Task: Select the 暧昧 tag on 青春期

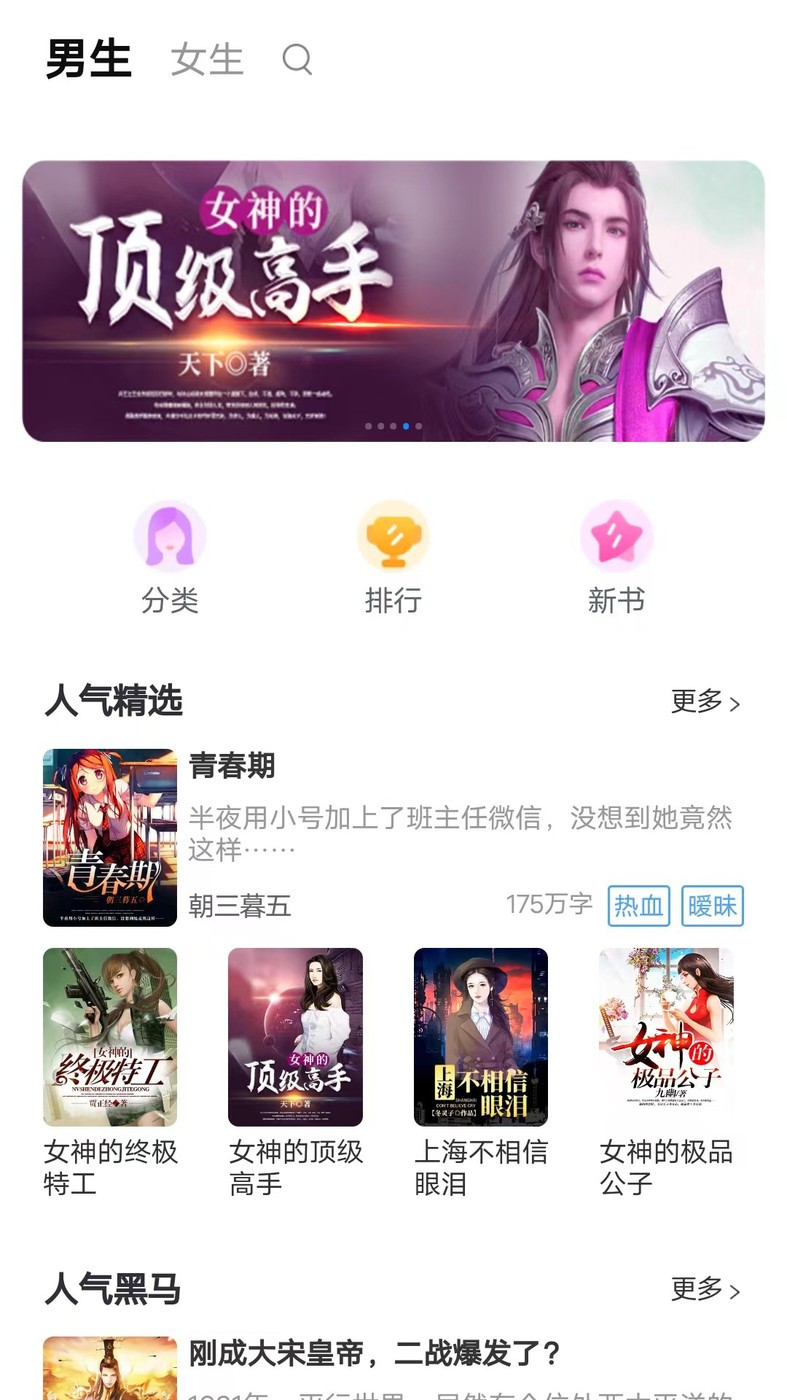Action: tap(712, 906)
